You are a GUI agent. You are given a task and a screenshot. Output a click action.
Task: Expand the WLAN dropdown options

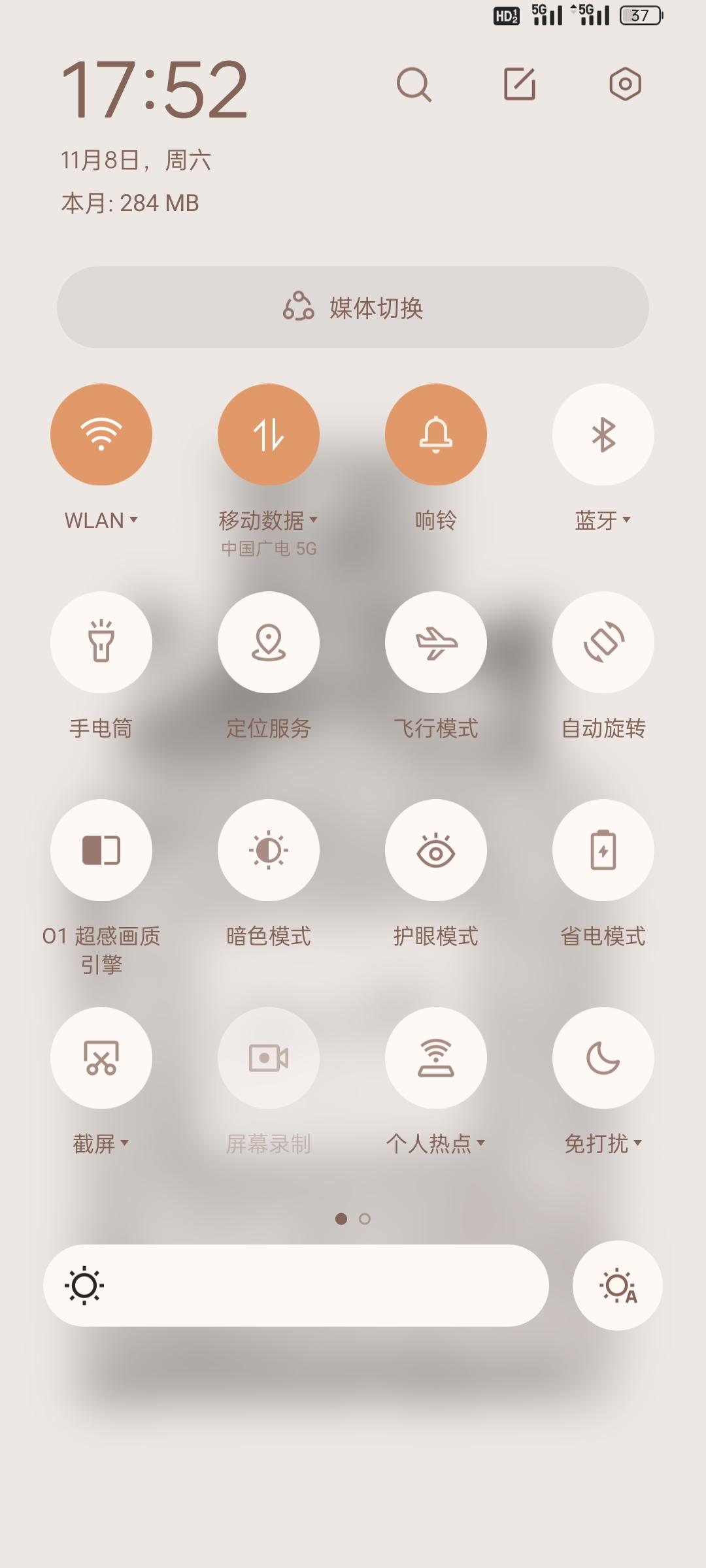[135, 520]
